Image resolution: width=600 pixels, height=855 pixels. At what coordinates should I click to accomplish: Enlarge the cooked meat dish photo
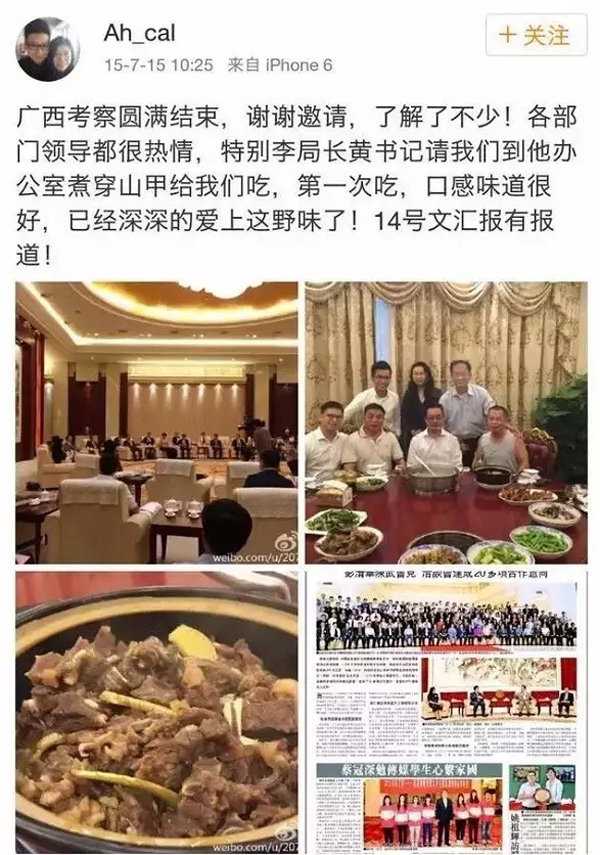tap(156, 712)
